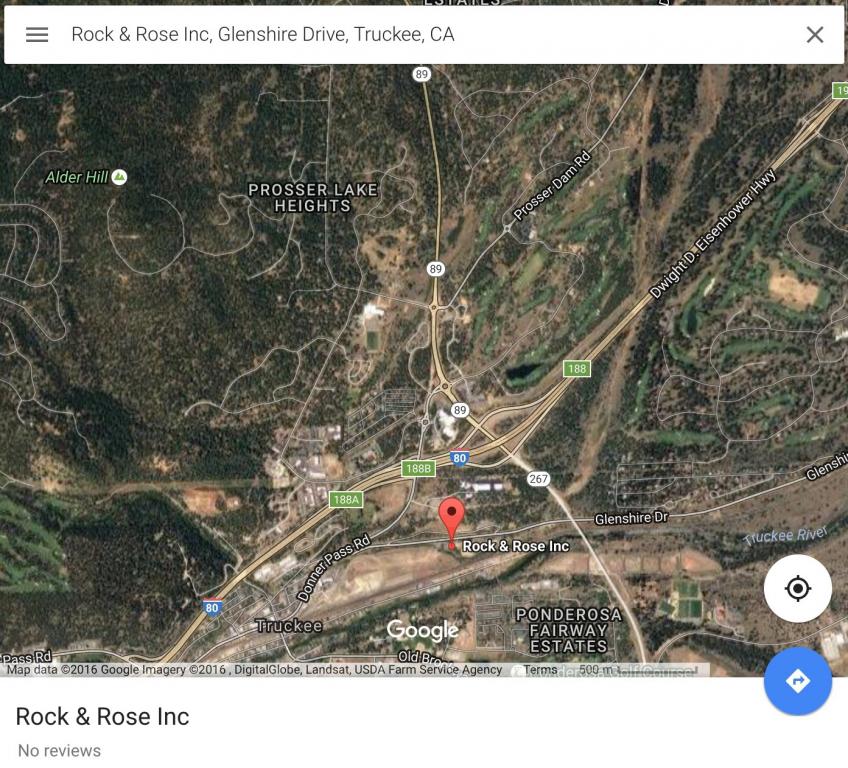Get directions to Rock & Rose Inc
Screen dimensions: 848x768
(797, 681)
